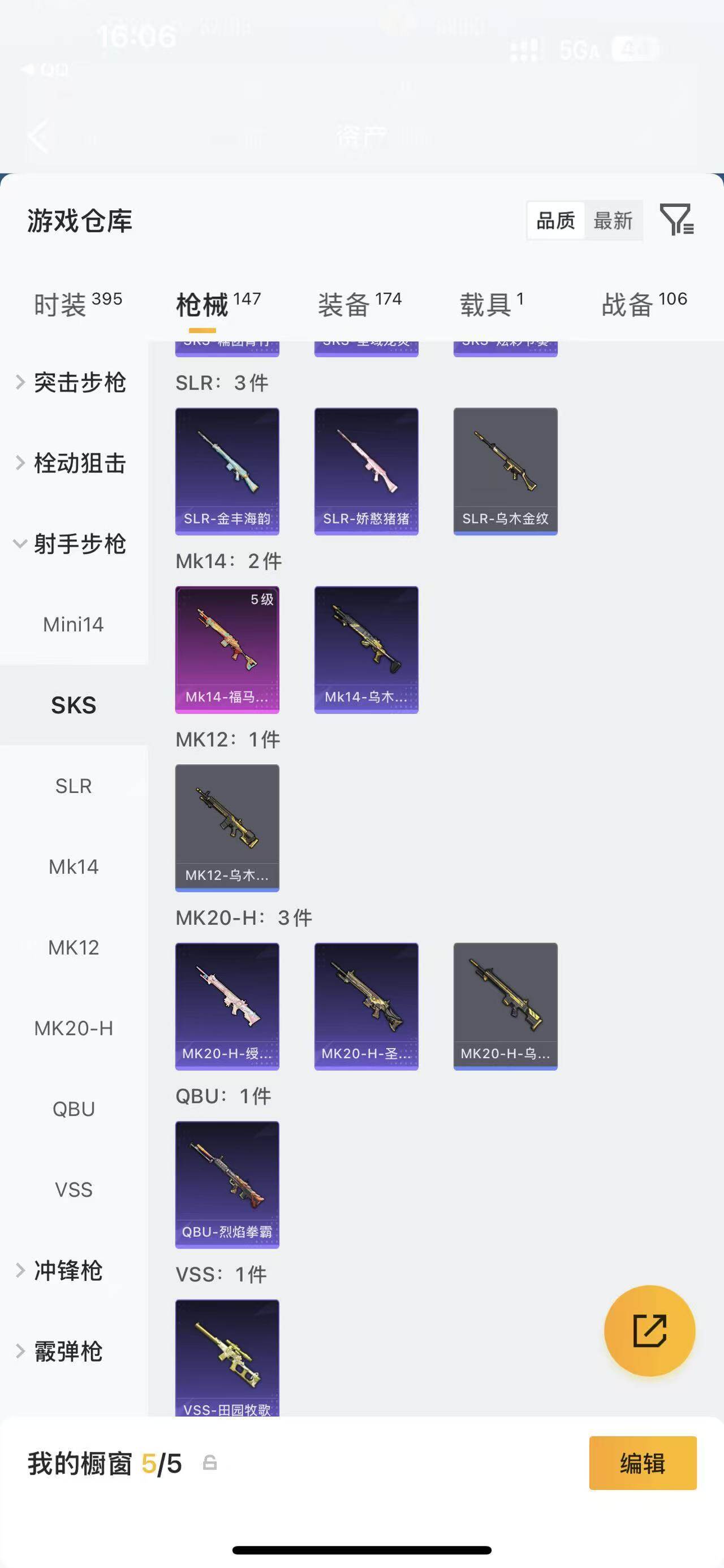Switch to the 战备 tab

(644, 304)
